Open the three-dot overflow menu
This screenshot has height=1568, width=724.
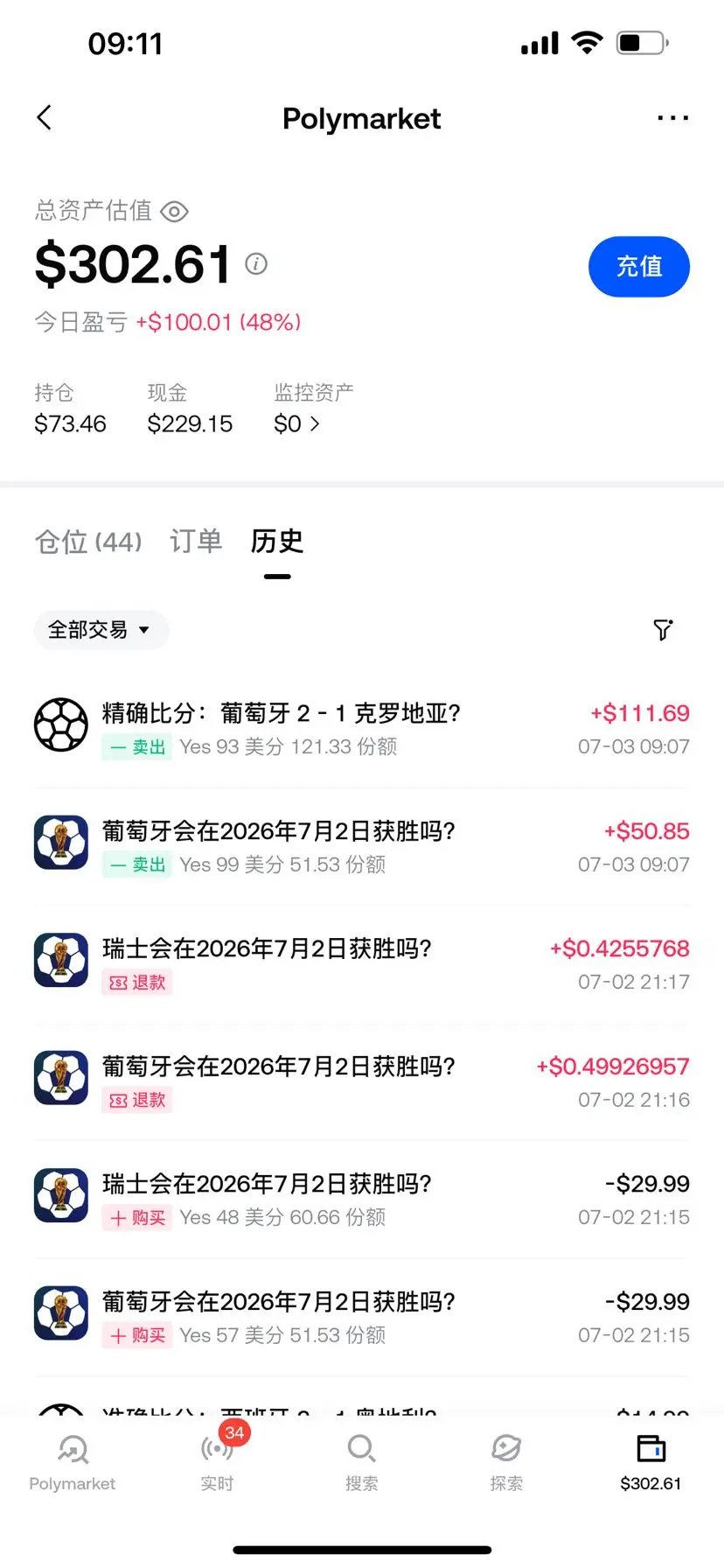(672, 117)
